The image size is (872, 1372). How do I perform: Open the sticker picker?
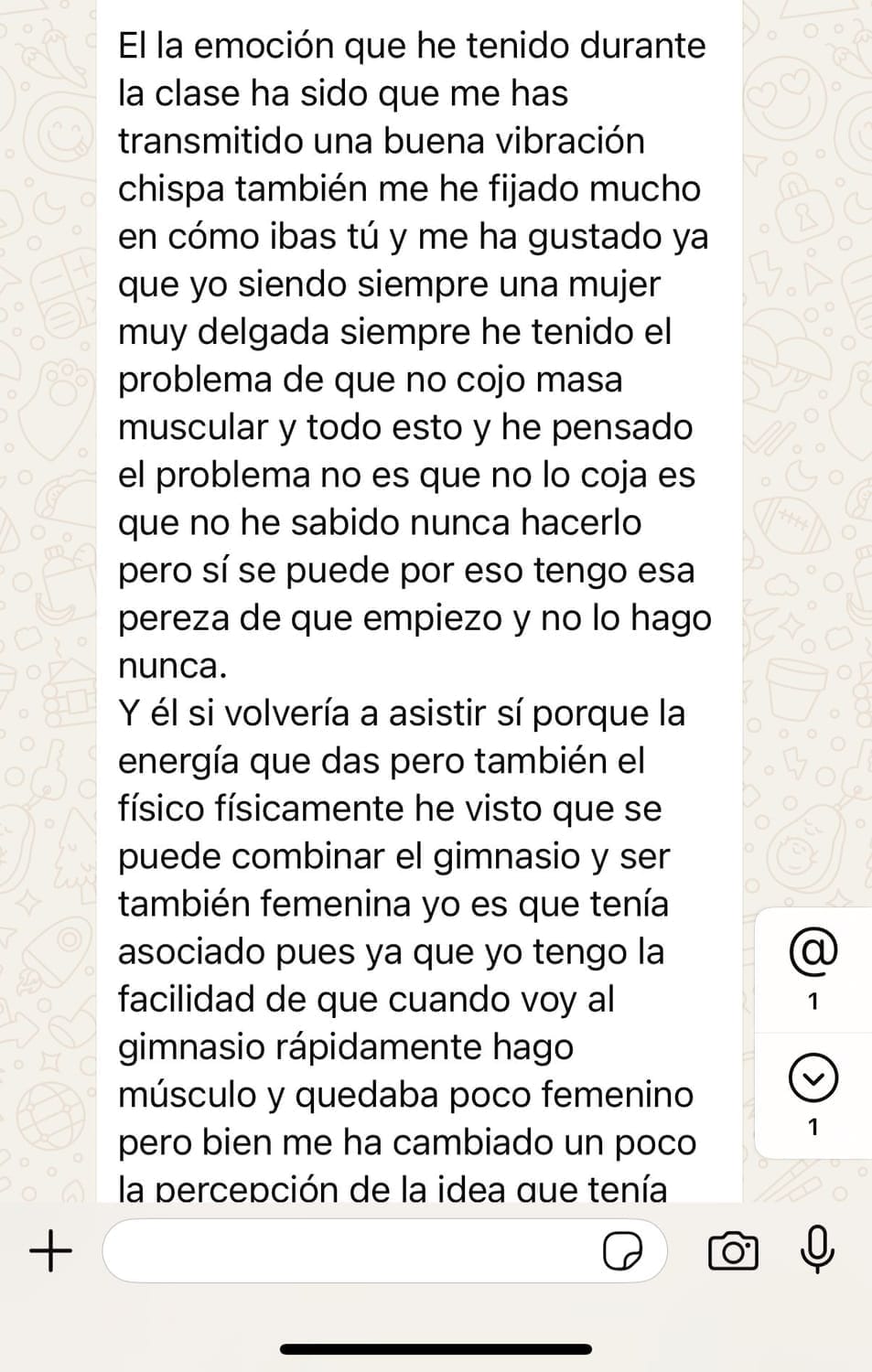point(622,1251)
